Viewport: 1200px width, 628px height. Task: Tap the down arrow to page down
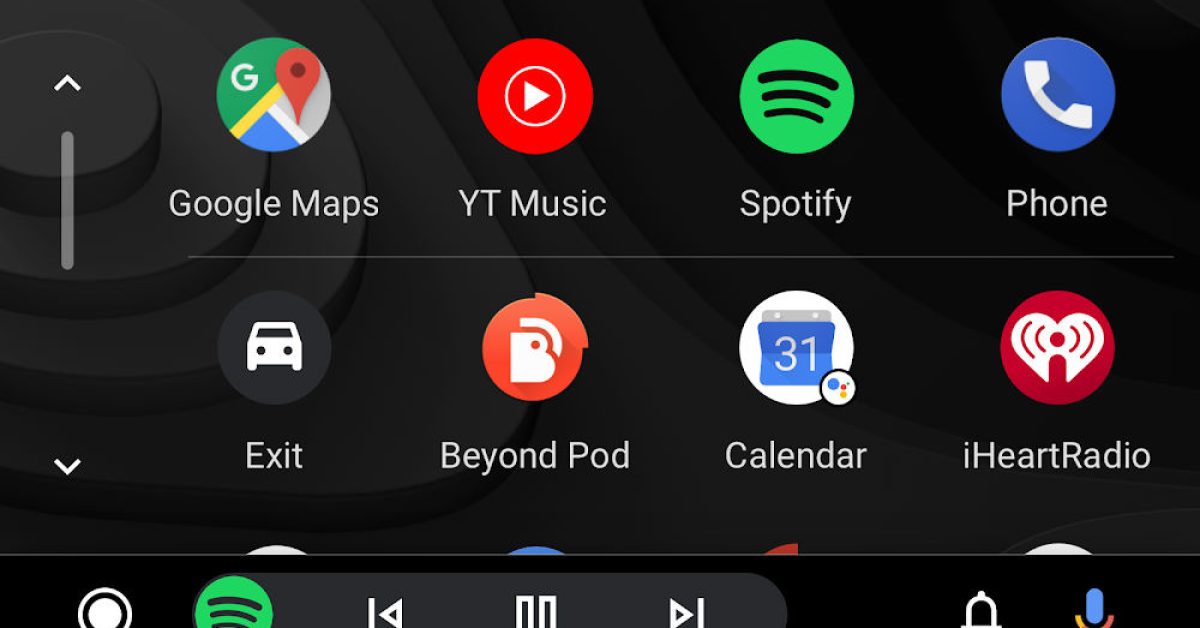tap(67, 466)
